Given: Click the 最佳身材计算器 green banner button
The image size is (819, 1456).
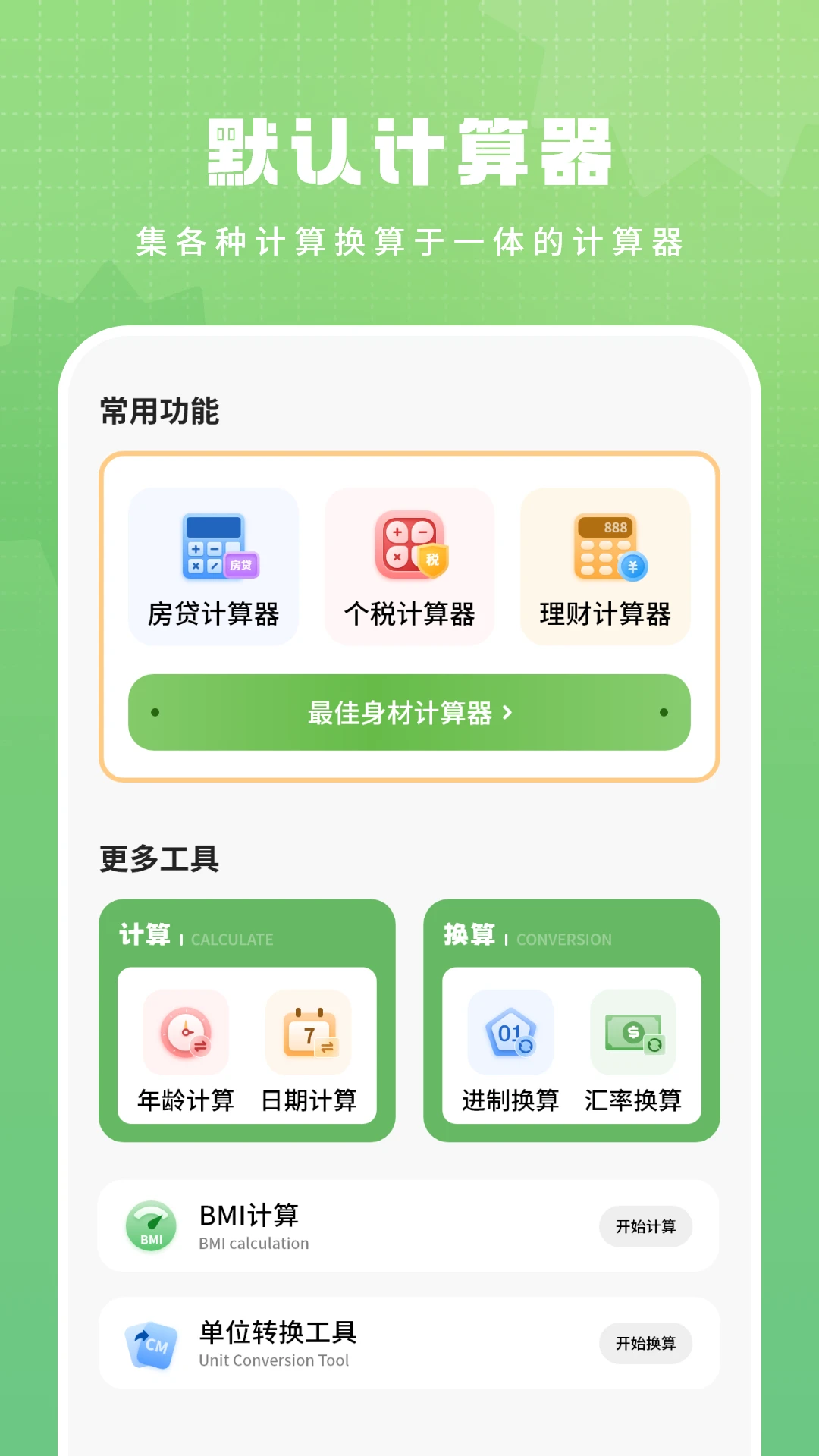Looking at the screenshot, I should [409, 713].
